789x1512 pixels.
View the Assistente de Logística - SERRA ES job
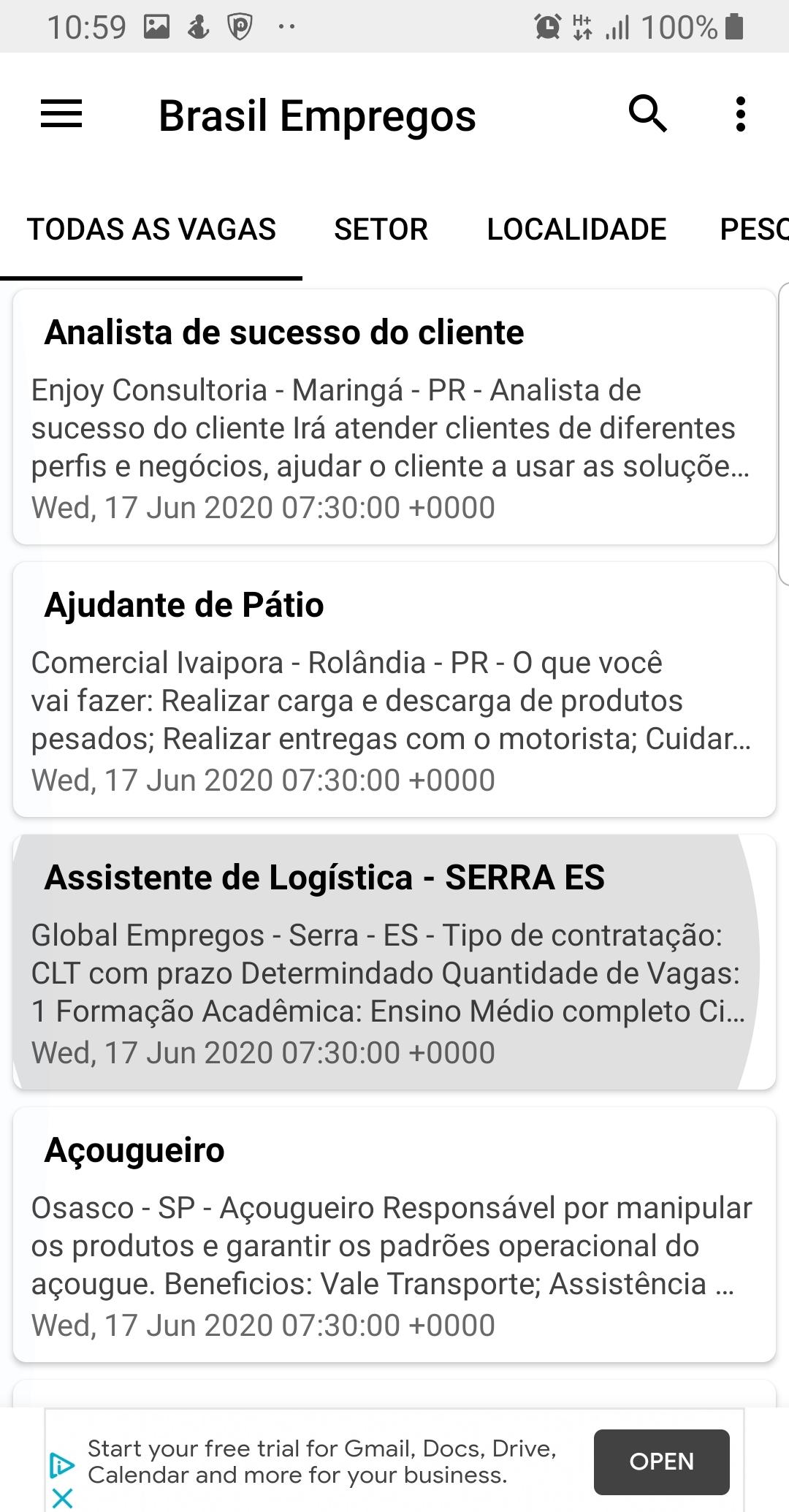pos(394,962)
